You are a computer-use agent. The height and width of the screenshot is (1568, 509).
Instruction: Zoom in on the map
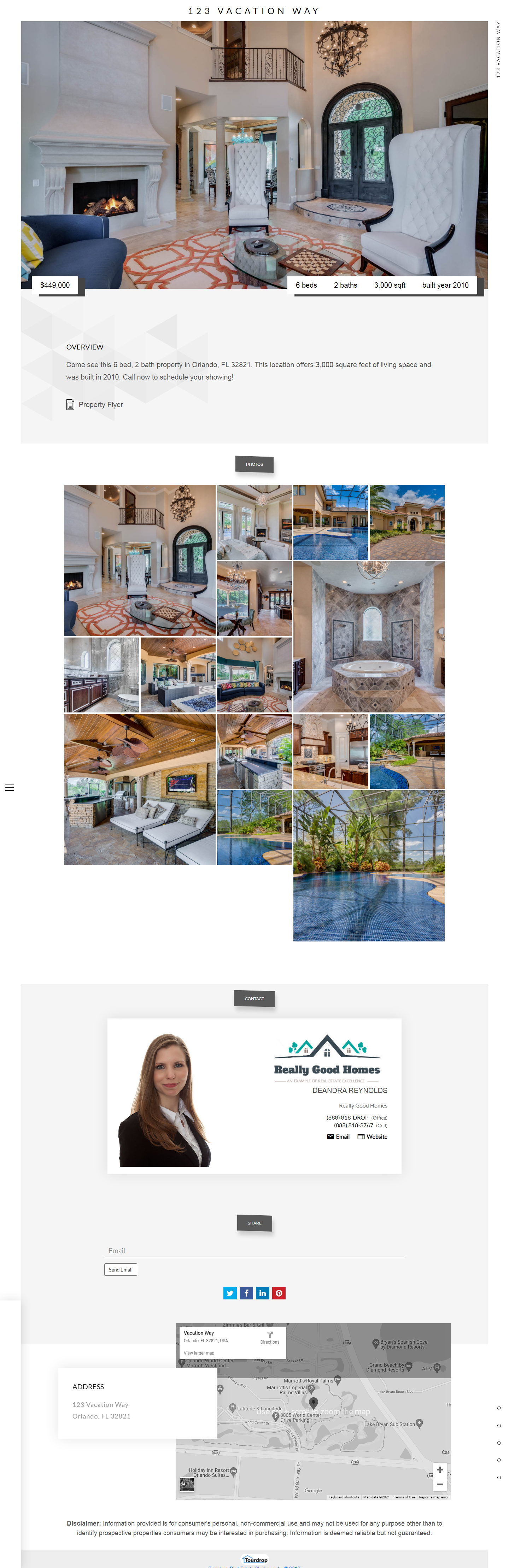[x=440, y=1469]
